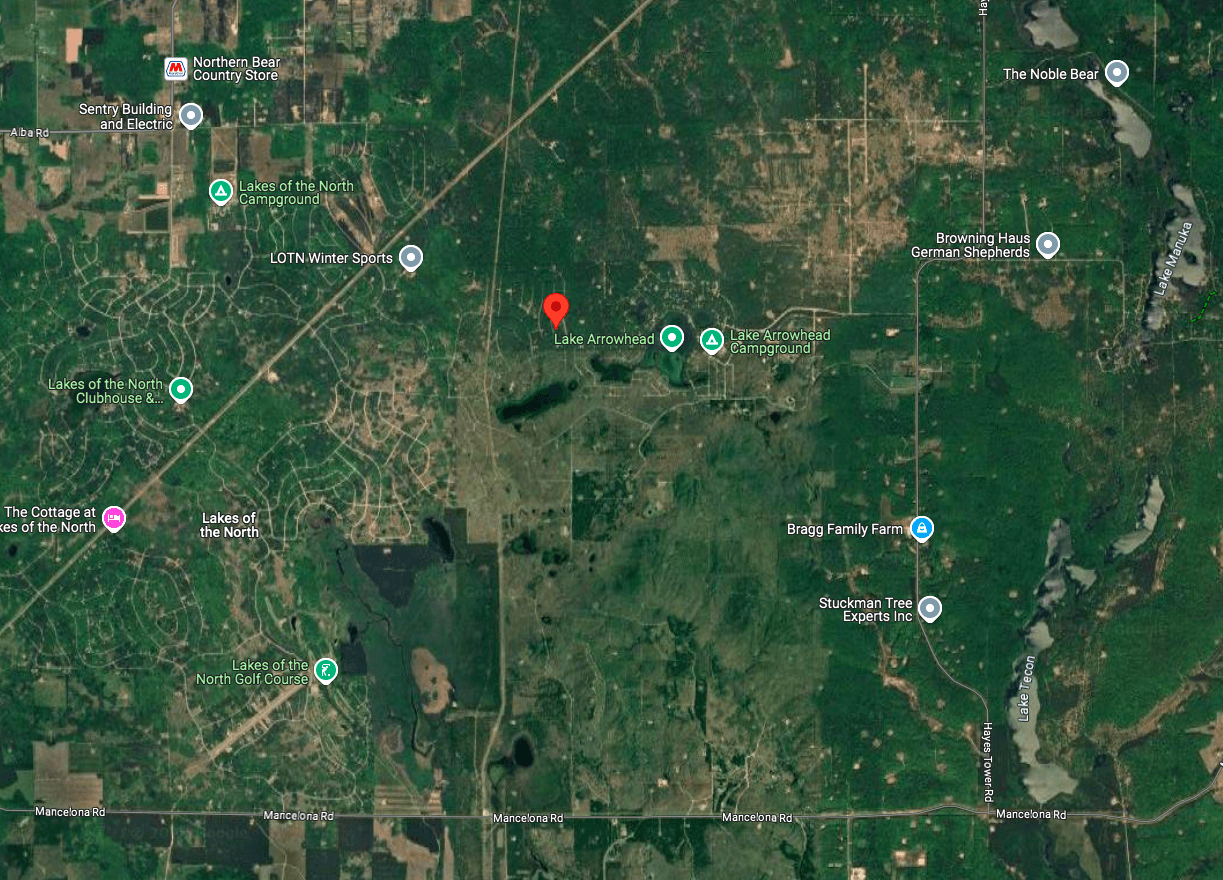
Task: Open the Lakes of the North Campground marker
Action: [x=221, y=191]
